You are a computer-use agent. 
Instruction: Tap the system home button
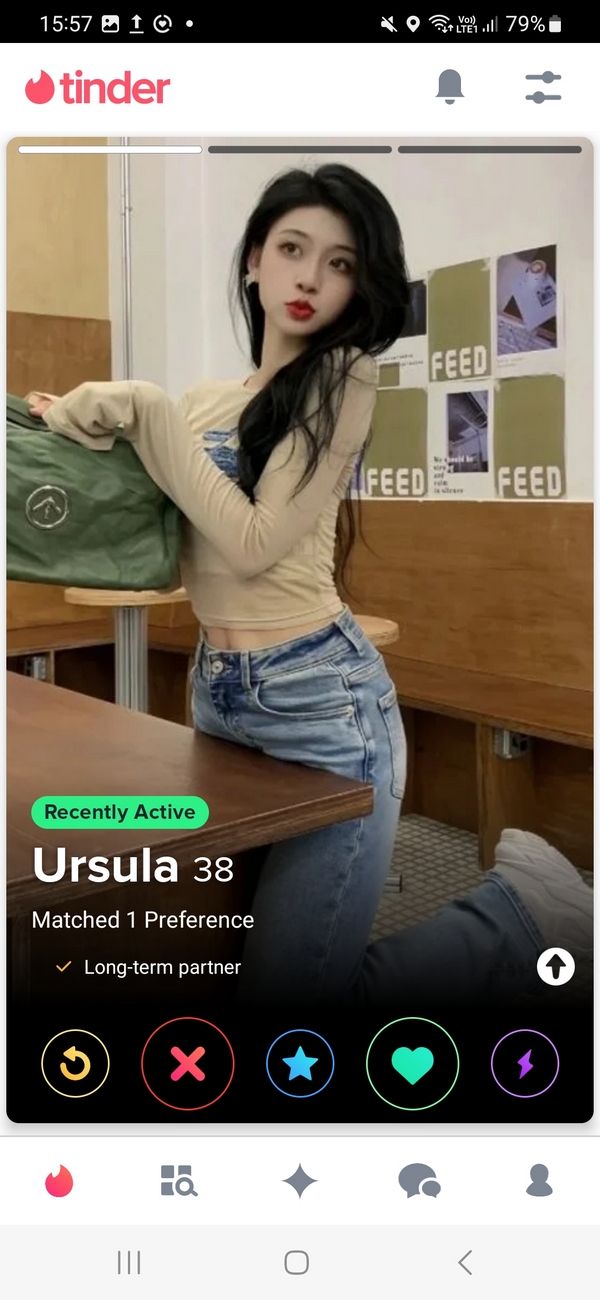pyautogui.click(x=297, y=1262)
